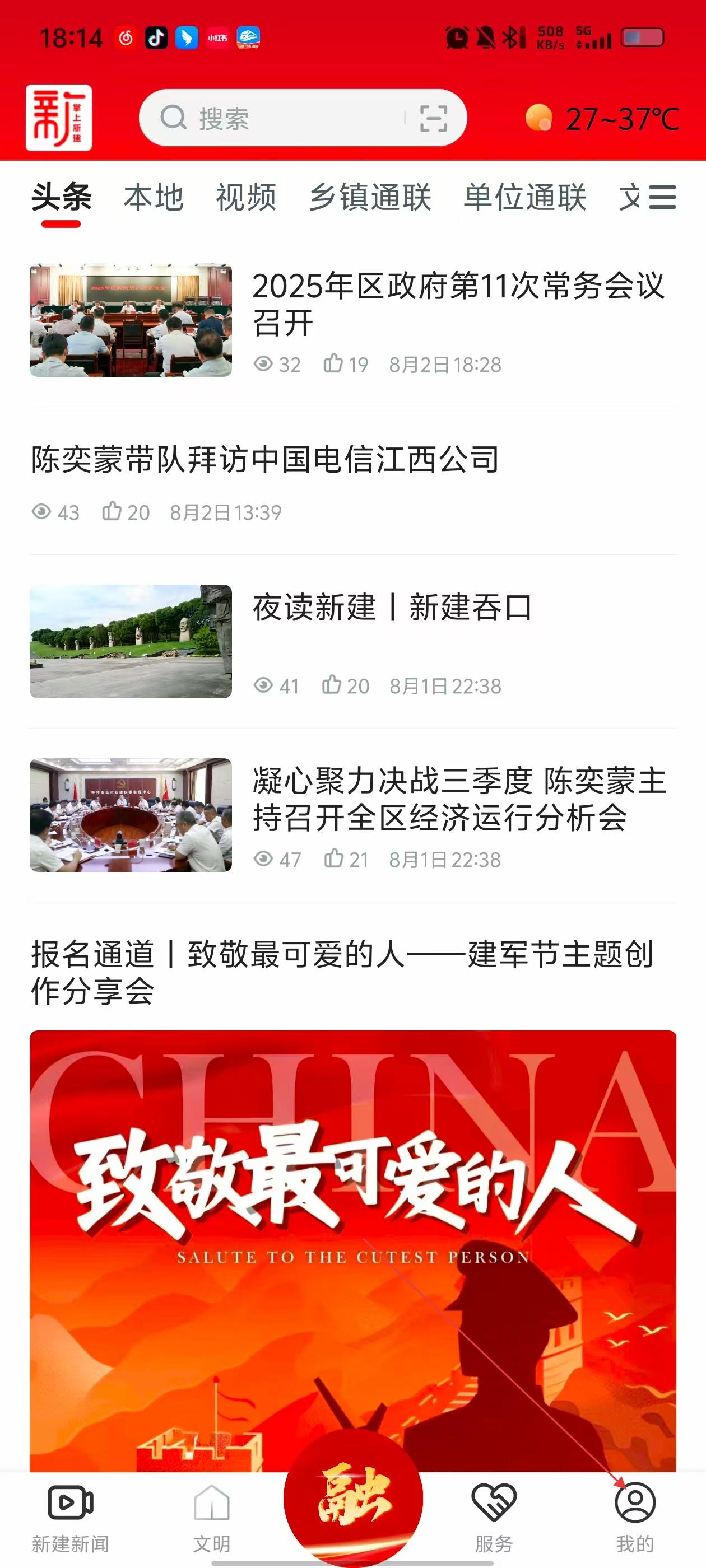The image size is (706, 1568).
Task: Select the 单位通联 tab
Action: tap(525, 198)
